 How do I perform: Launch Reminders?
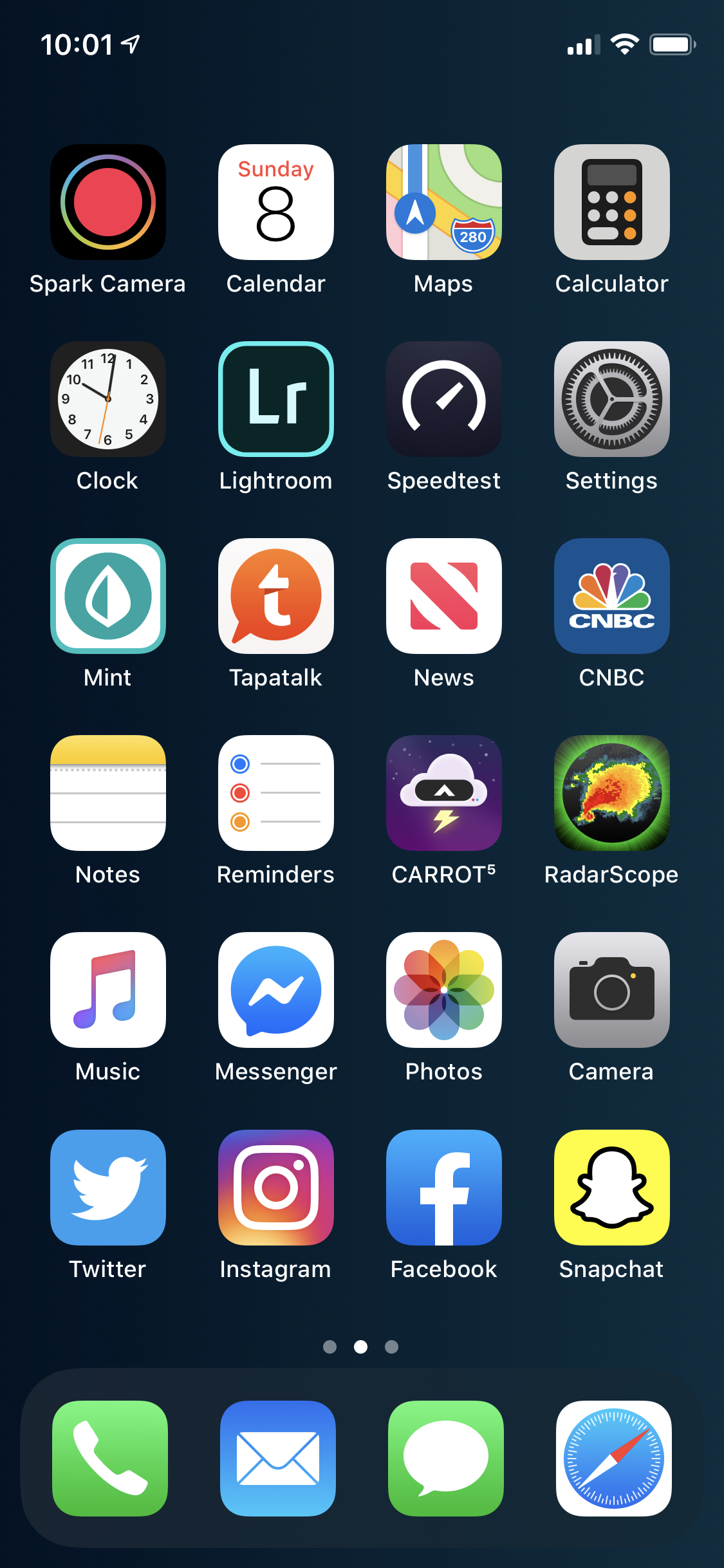coord(276,793)
